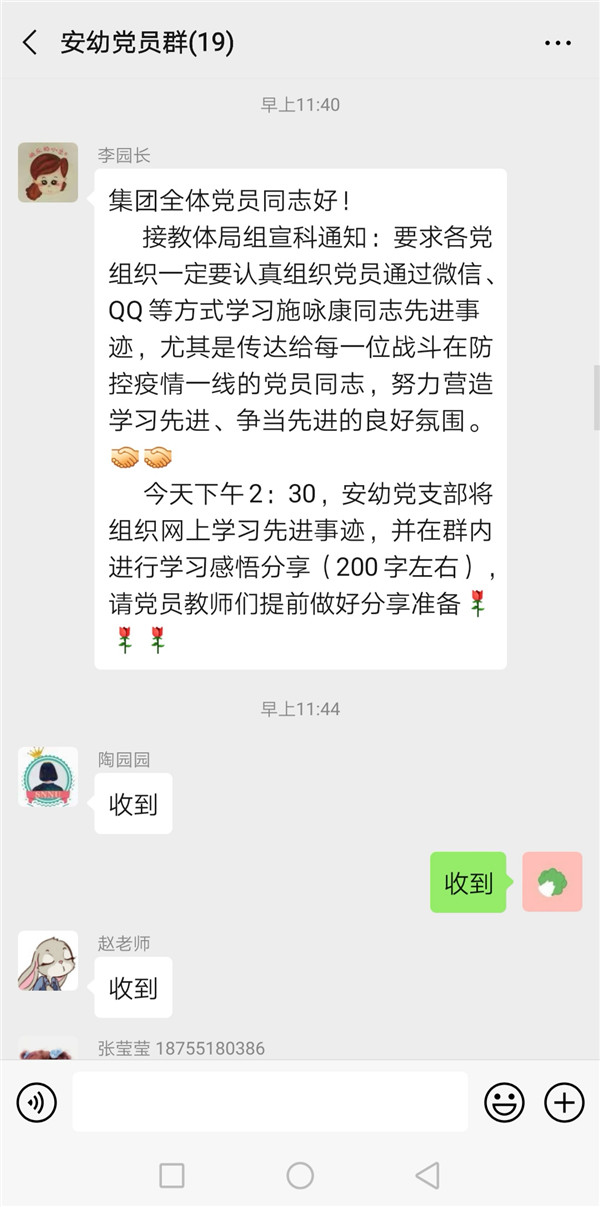The height and width of the screenshot is (1207, 600).
Task: Open the emoji picker
Action: tap(505, 1103)
